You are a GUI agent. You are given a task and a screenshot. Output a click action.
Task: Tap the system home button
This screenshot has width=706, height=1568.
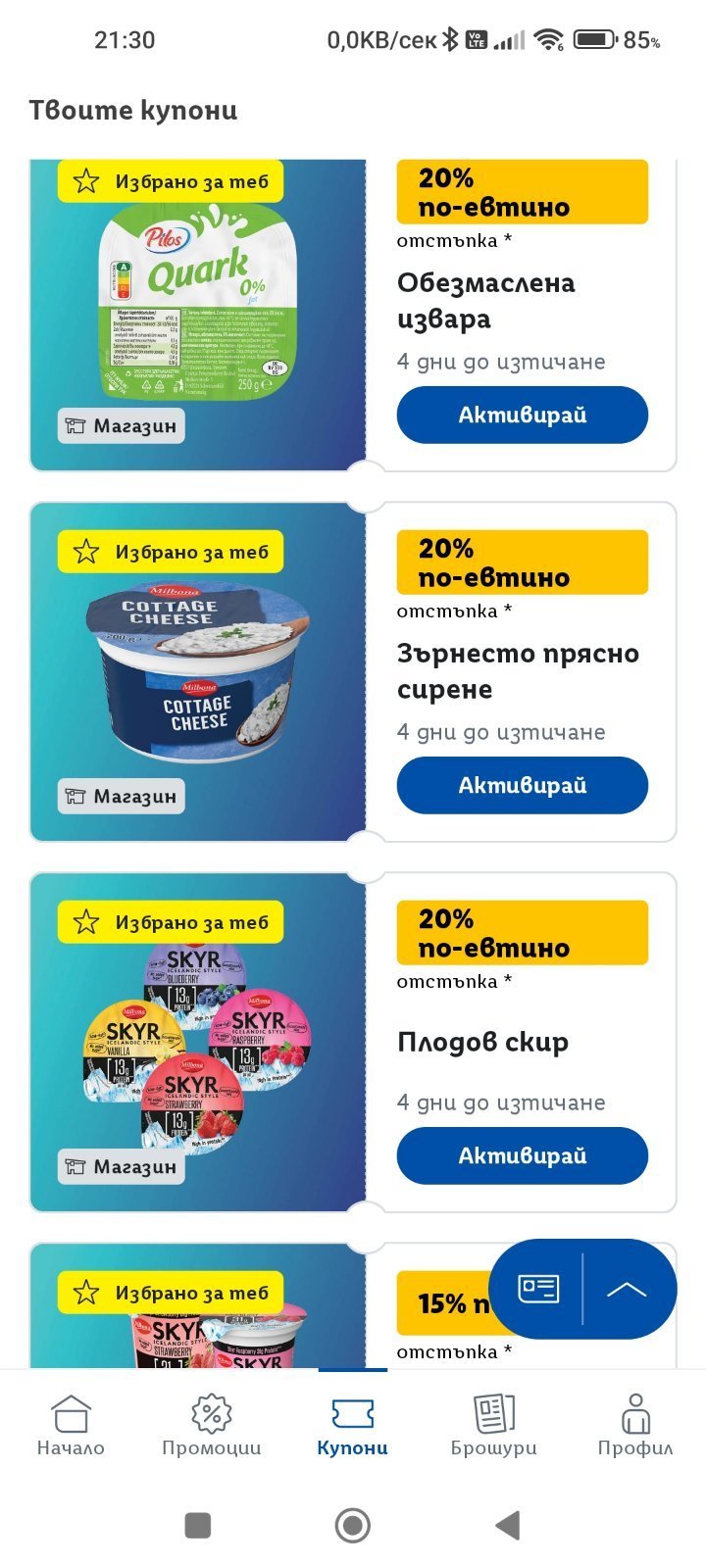pos(353,1525)
